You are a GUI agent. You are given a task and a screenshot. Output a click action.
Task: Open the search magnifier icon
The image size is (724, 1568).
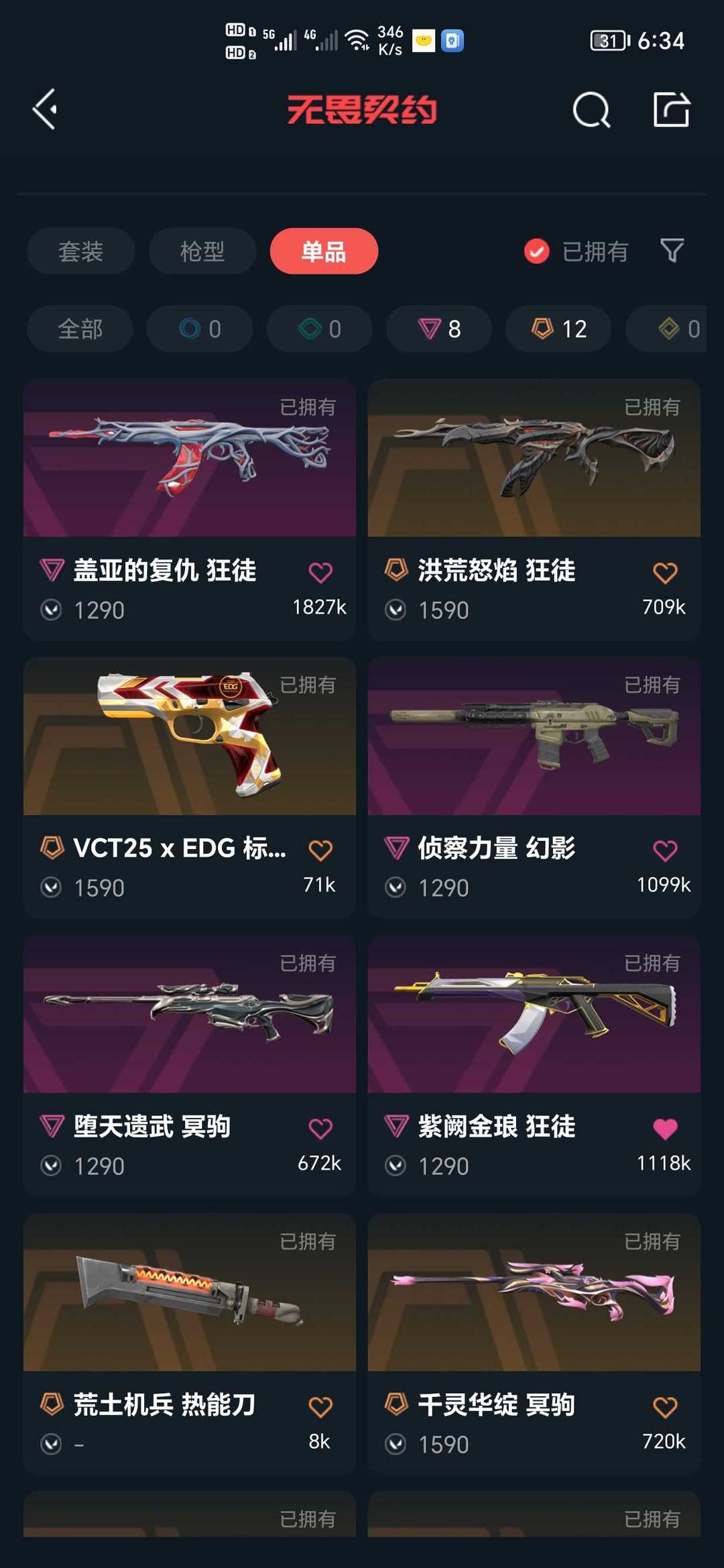coord(591,109)
